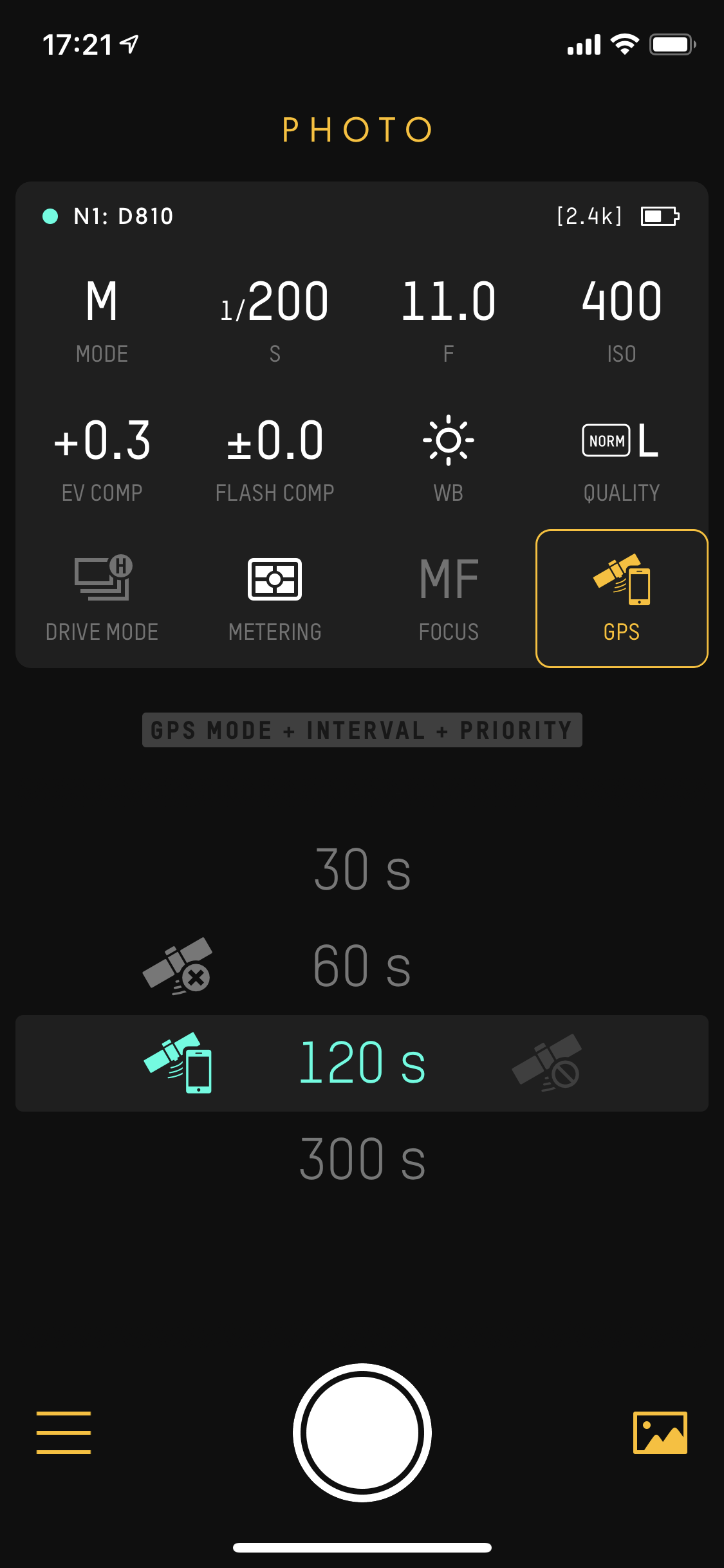Screen dimensions: 724x1568
Task: Select the greyed satellite priority option
Action: point(546,1063)
